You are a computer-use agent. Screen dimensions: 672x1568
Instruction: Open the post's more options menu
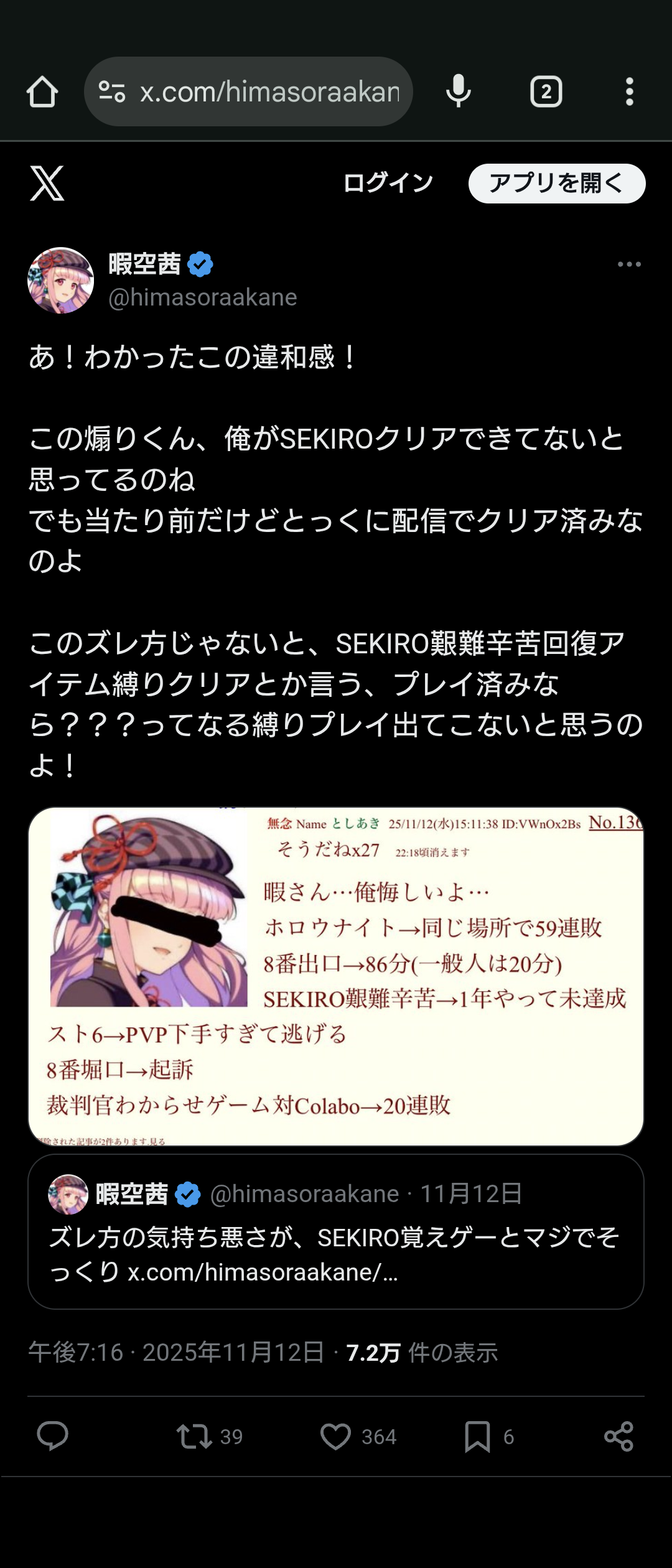(x=628, y=264)
